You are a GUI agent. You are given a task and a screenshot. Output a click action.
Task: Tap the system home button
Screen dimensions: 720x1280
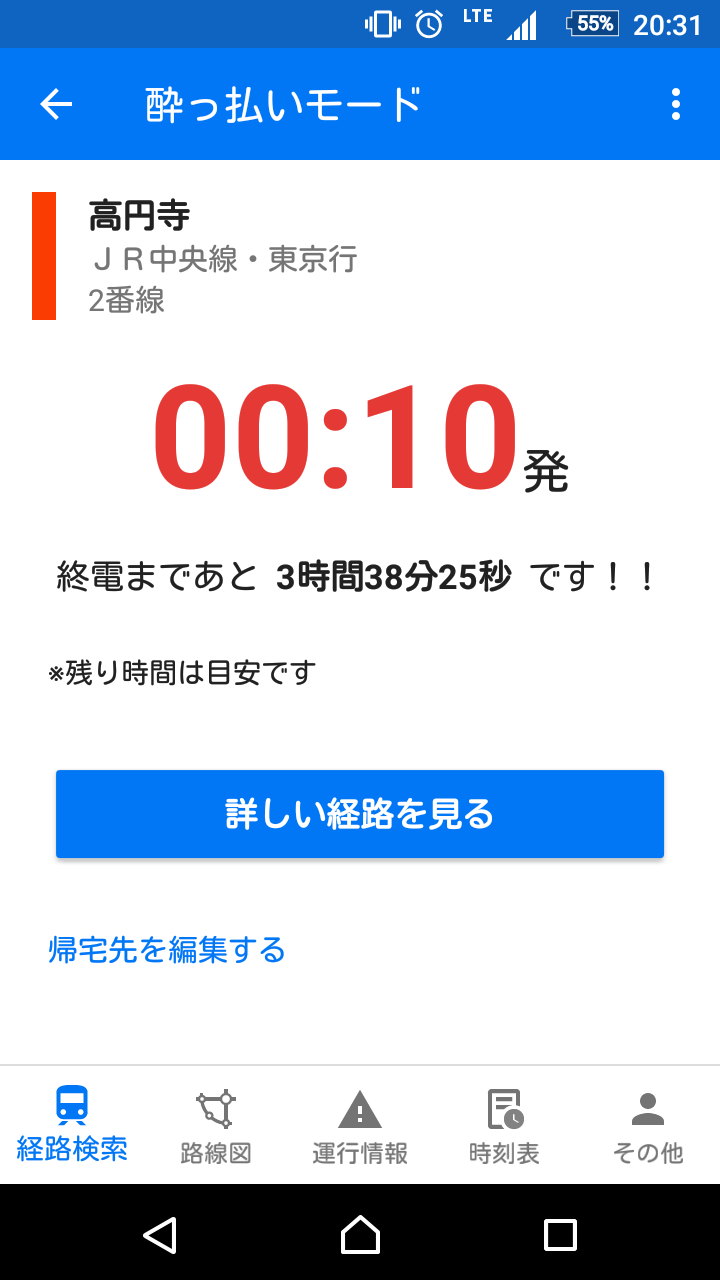coord(360,1234)
